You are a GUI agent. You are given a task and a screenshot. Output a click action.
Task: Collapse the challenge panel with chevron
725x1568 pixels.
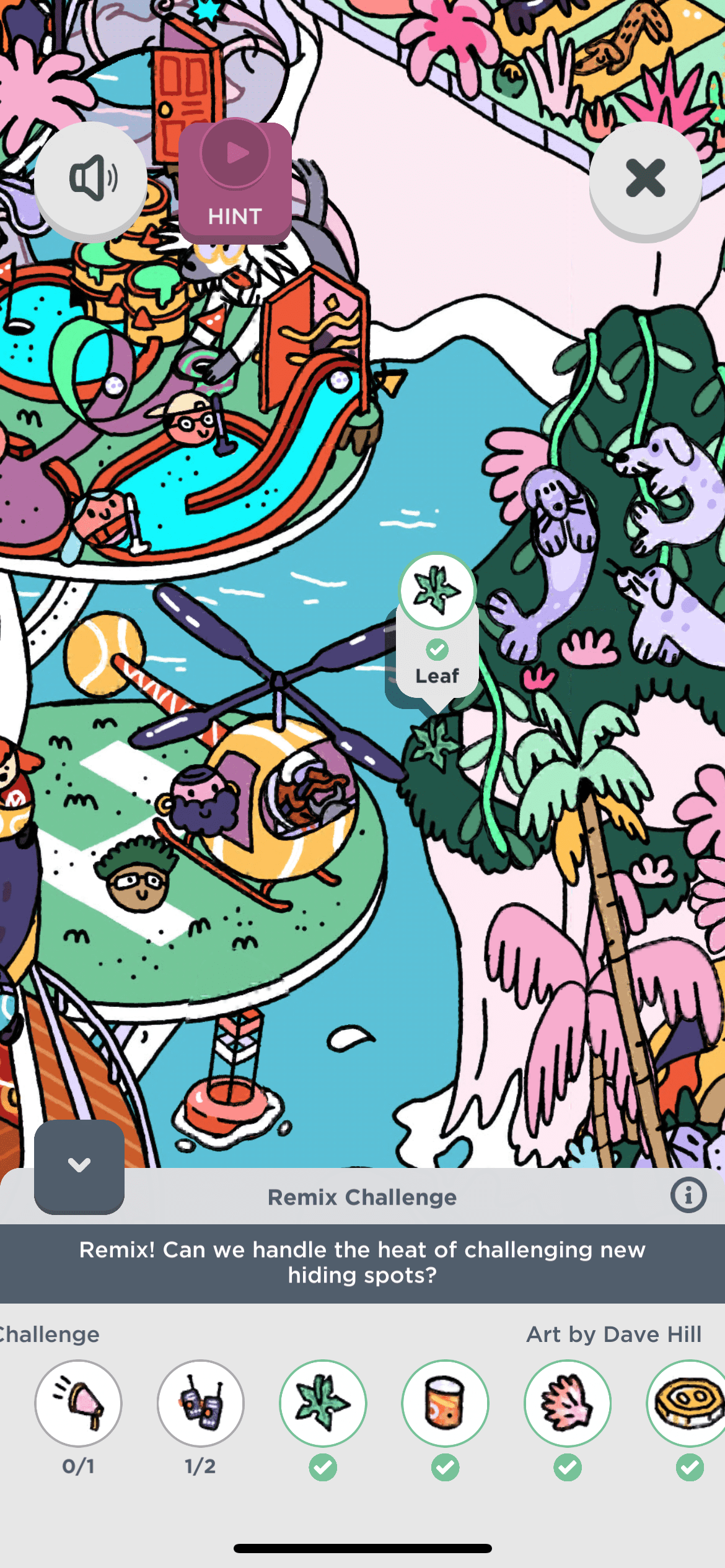79,1165
